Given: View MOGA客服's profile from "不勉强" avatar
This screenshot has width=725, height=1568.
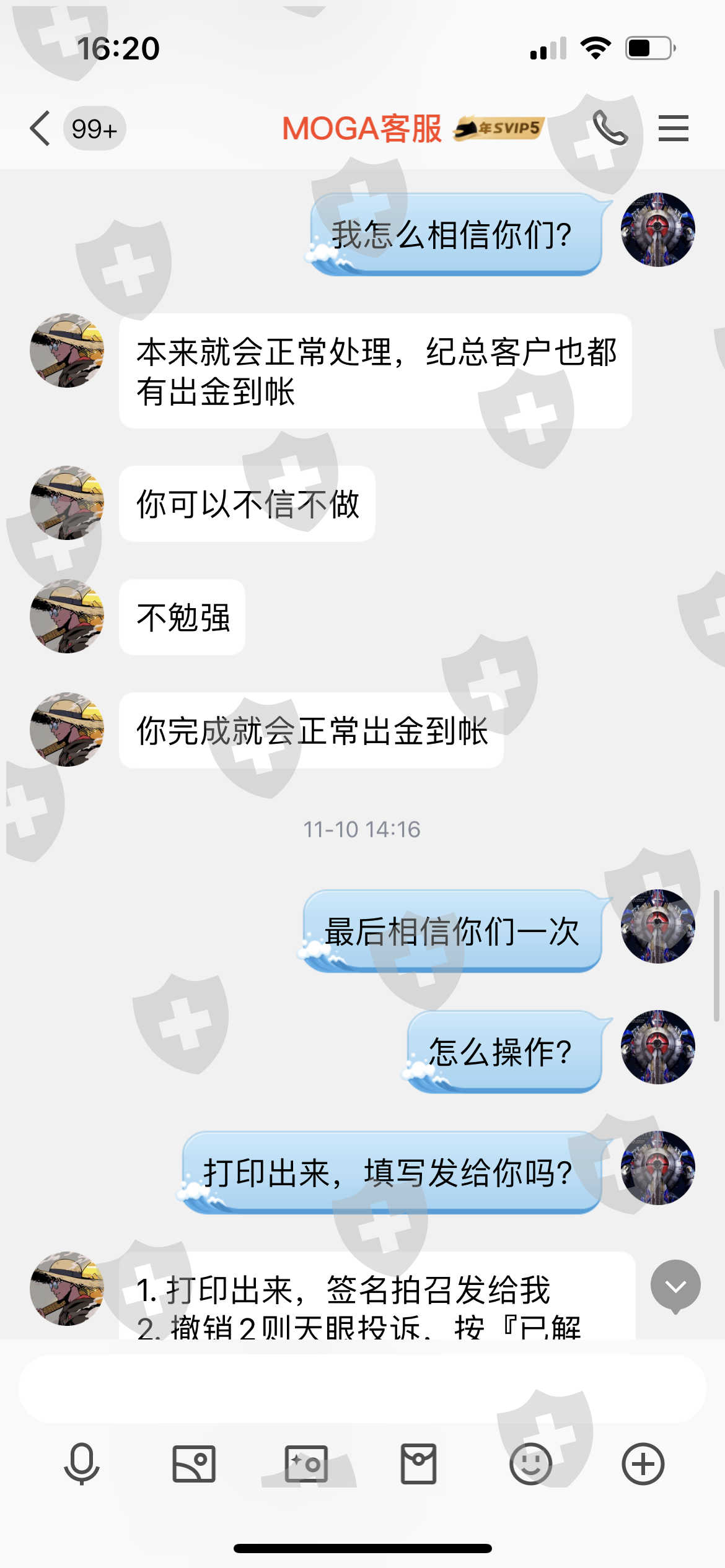Looking at the screenshot, I should 67,616.
